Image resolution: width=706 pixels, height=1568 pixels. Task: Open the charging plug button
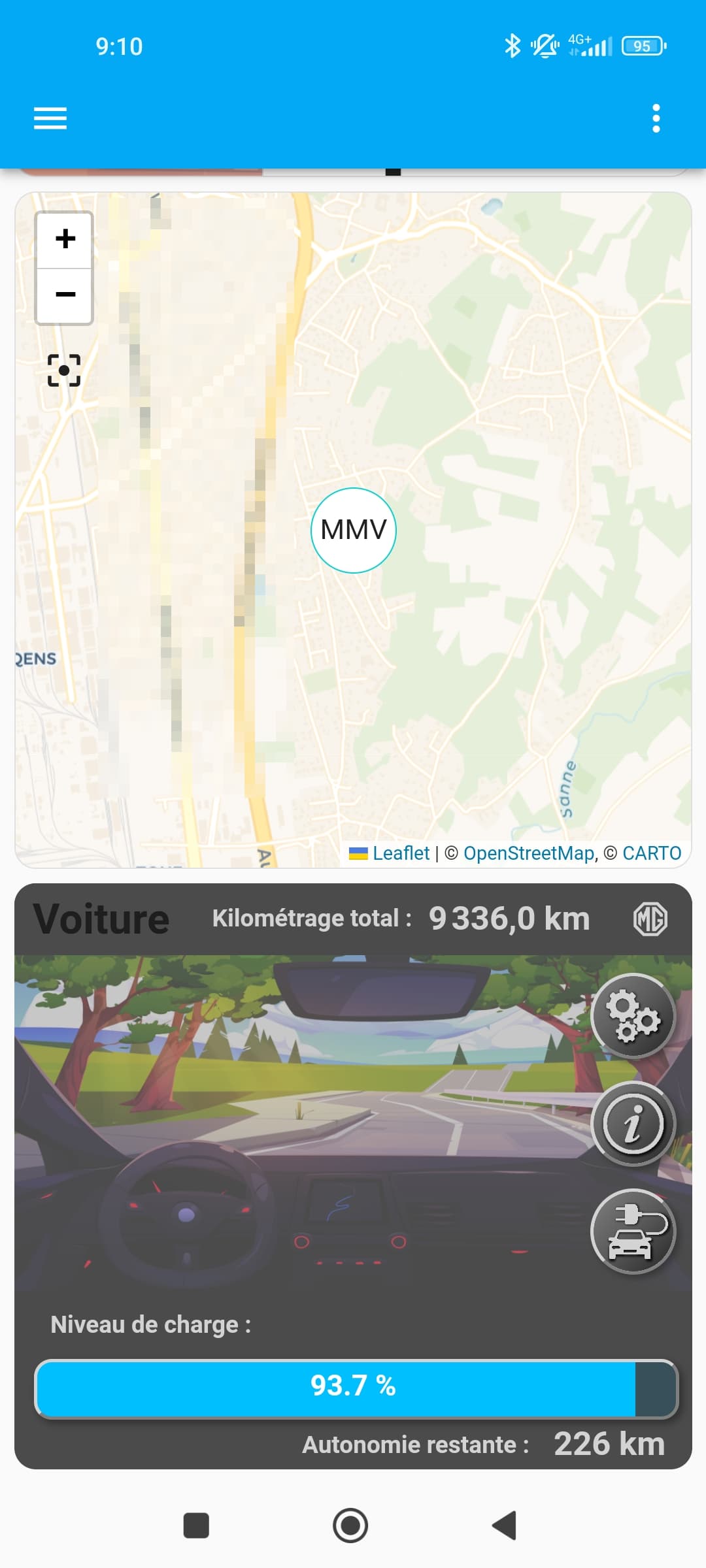point(633,1232)
